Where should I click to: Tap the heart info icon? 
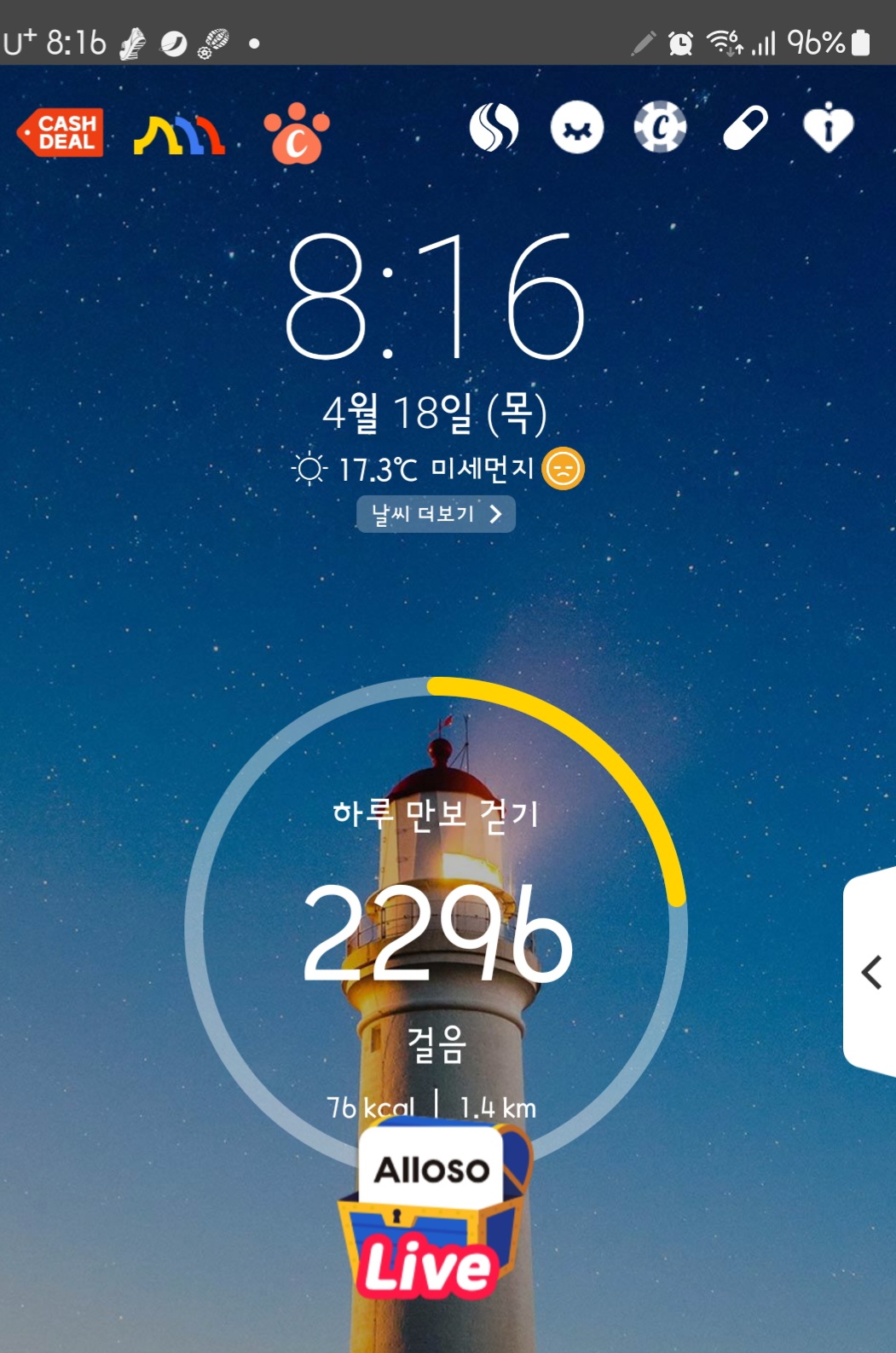828,128
